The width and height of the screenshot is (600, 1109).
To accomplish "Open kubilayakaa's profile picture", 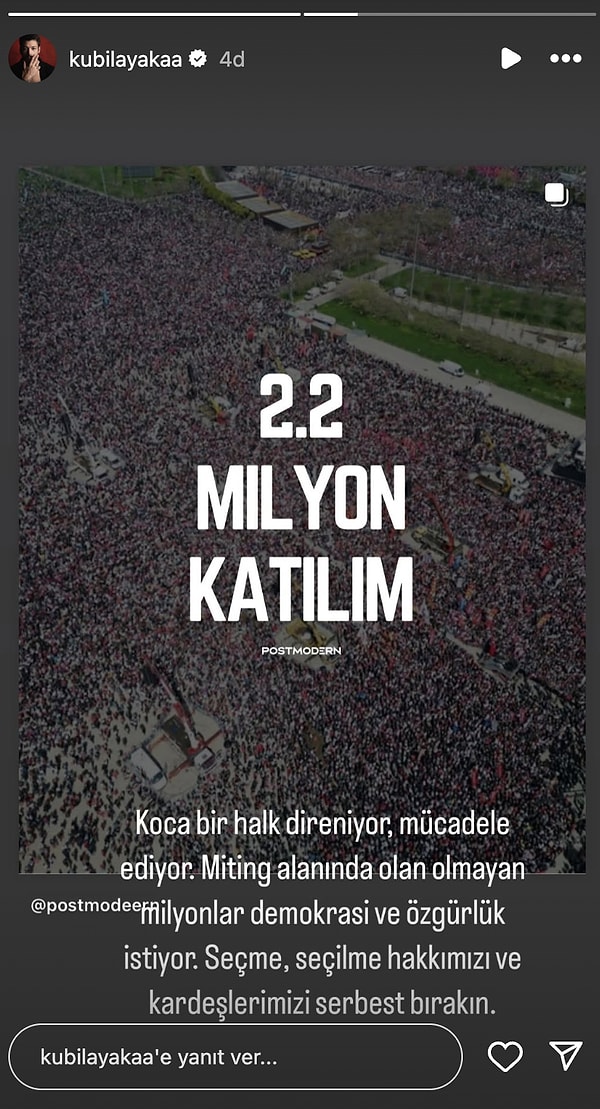I will point(32,59).
